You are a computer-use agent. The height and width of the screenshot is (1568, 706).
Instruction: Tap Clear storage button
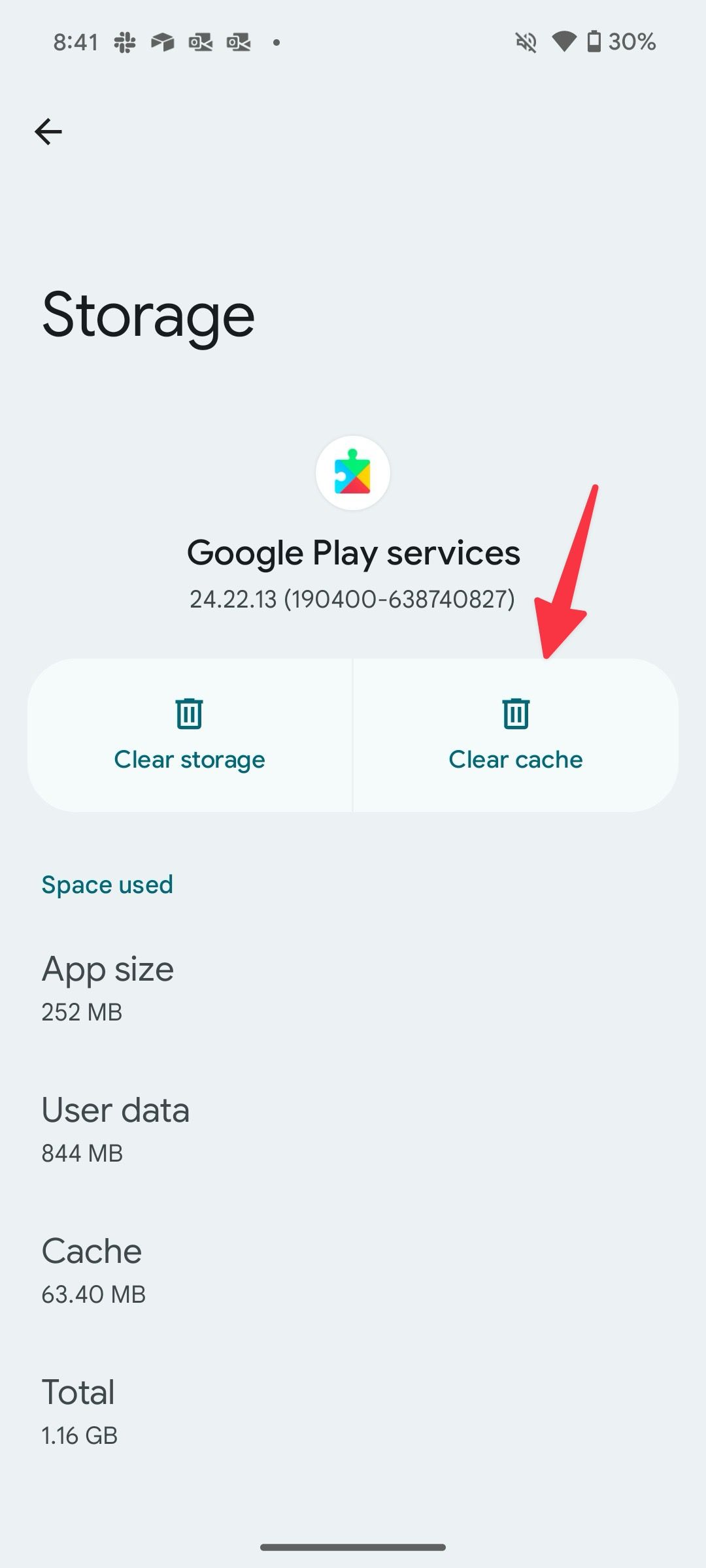pos(190,735)
